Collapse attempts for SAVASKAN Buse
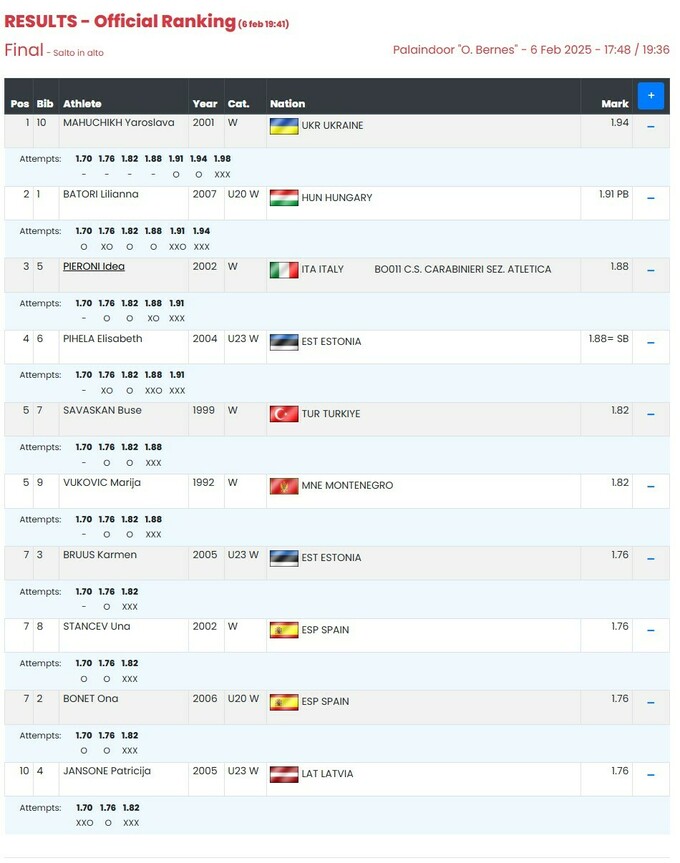Image resolution: width=680 pixels, height=863 pixels. pos(651,415)
